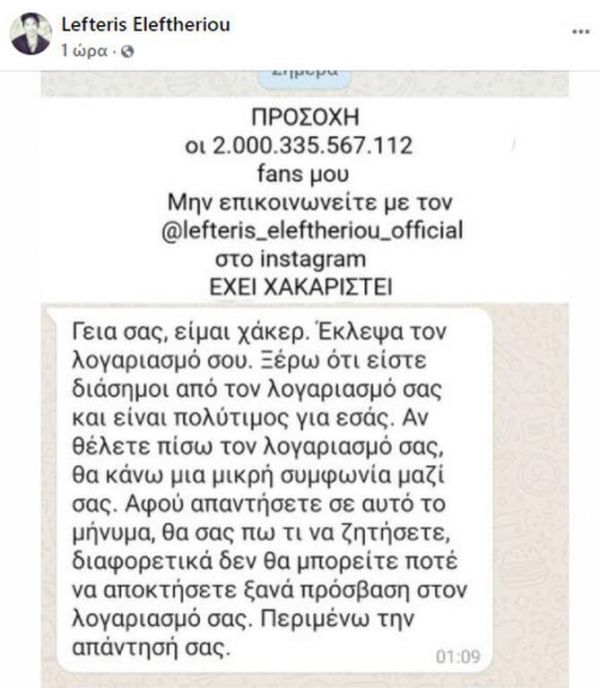Open Lefteris Eleftheriou's profile picture
The image size is (600, 688).
pos(31,34)
